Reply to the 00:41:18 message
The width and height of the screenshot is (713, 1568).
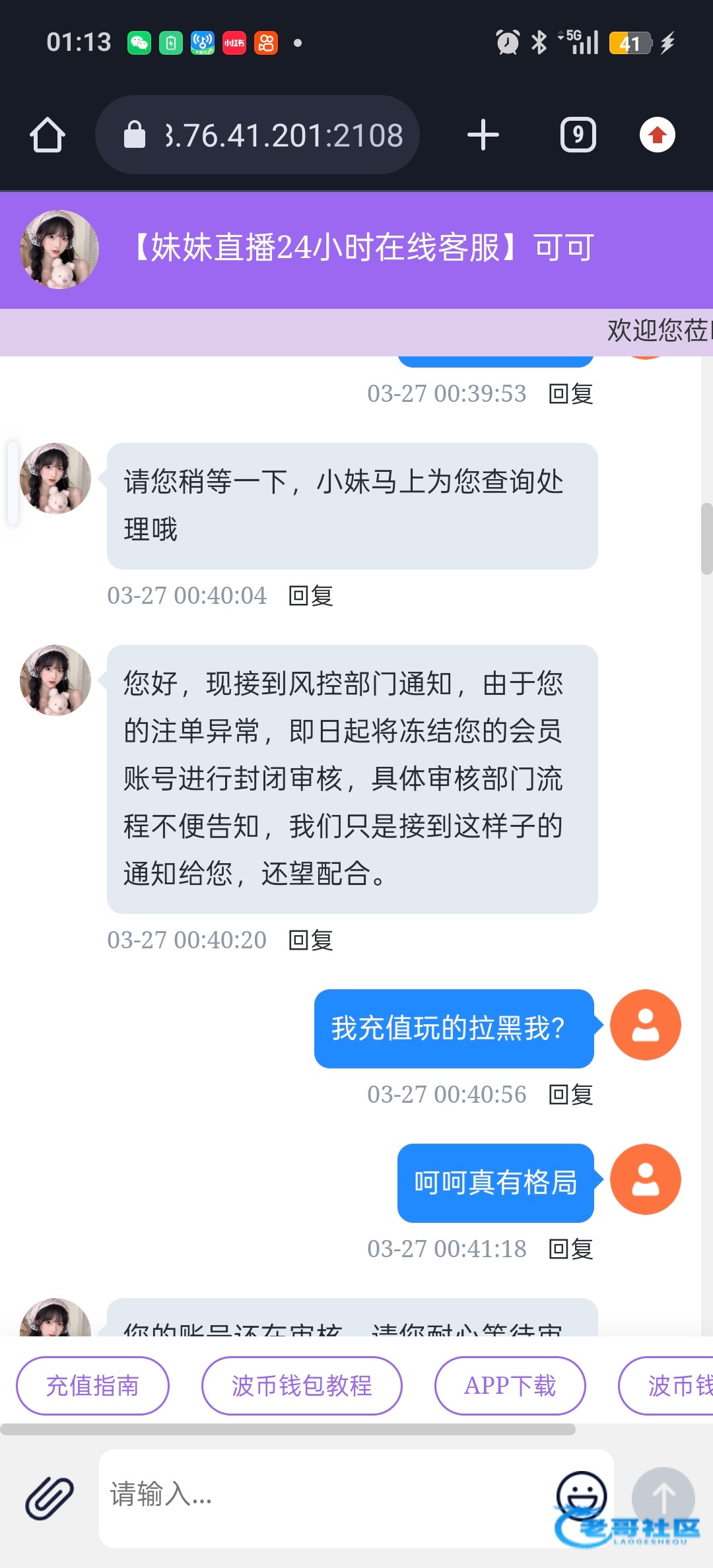(571, 1249)
